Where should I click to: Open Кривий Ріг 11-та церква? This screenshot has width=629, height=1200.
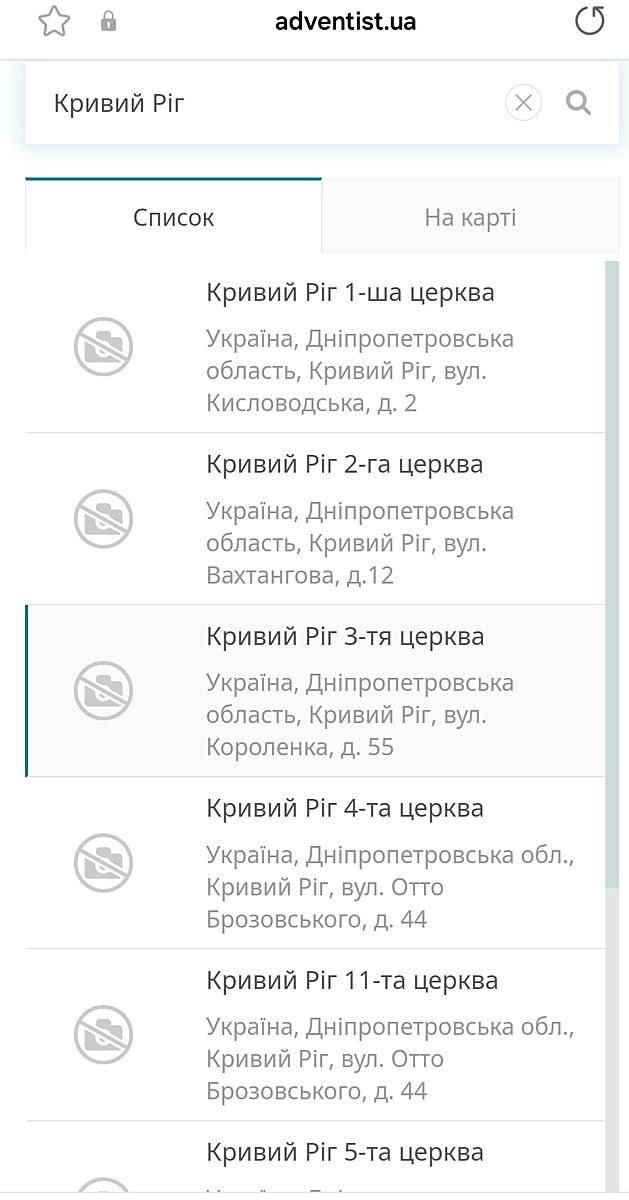tap(352, 981)
